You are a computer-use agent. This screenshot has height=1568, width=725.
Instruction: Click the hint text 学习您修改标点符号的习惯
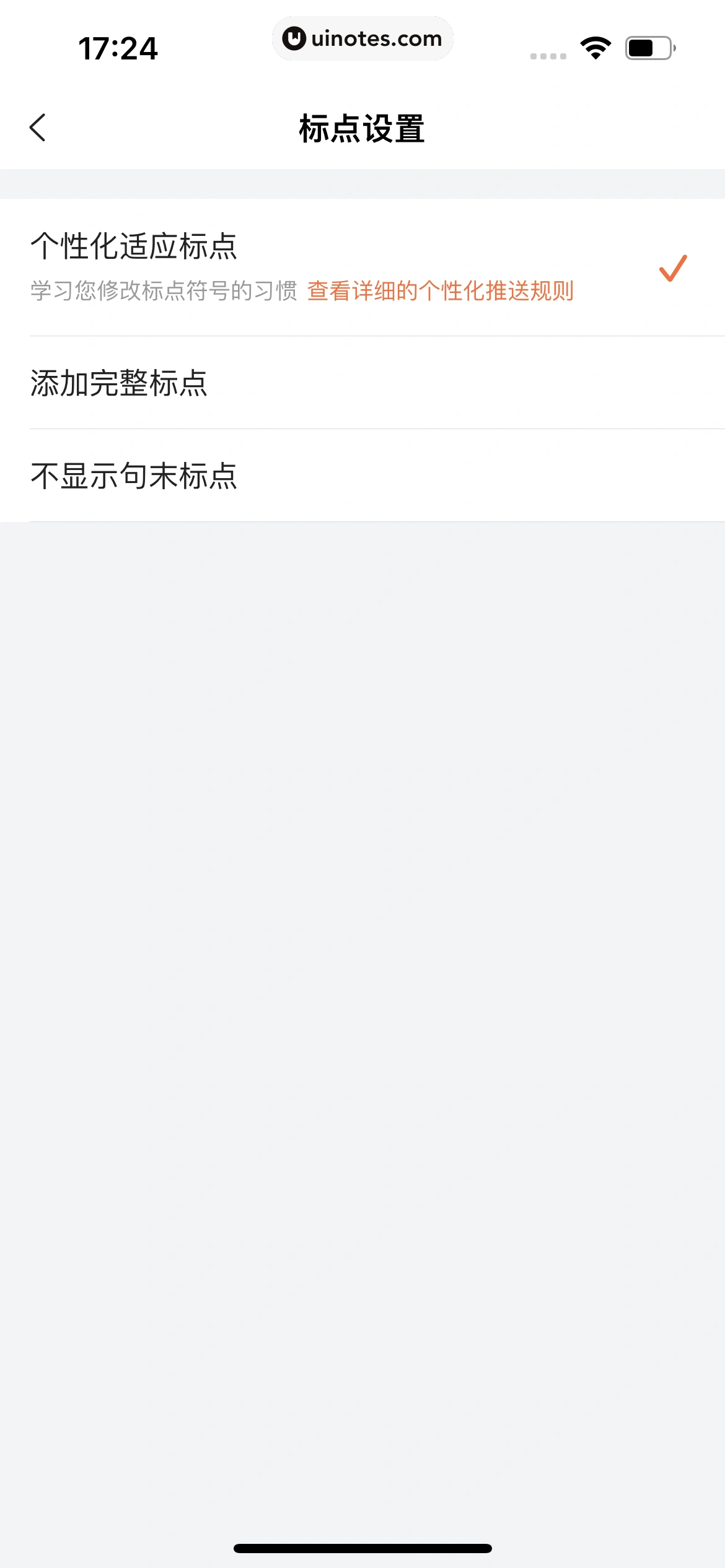tap(164, 290)
